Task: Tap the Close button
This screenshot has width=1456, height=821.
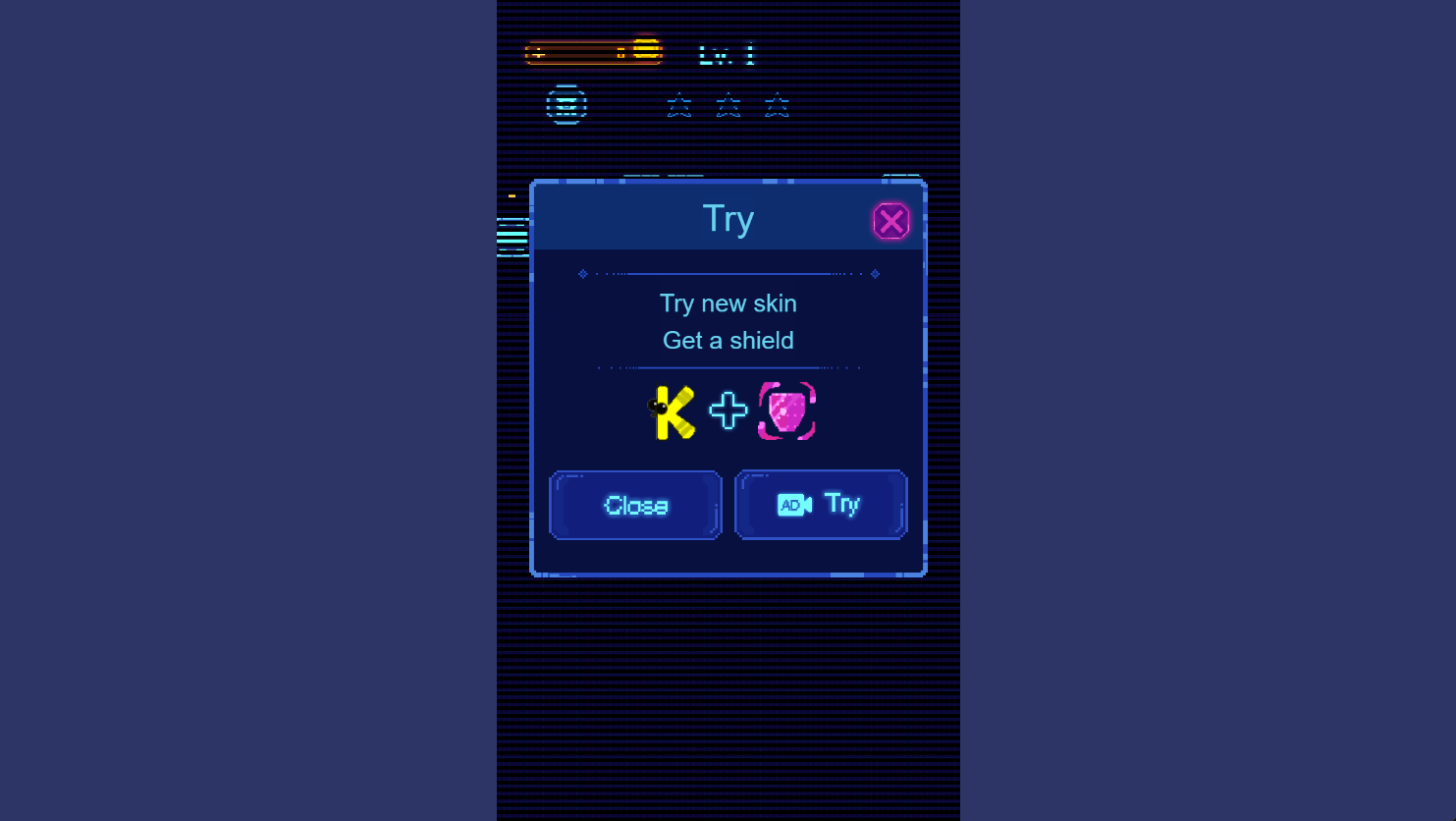Action: pyautogui.click(x=635, y=506)
